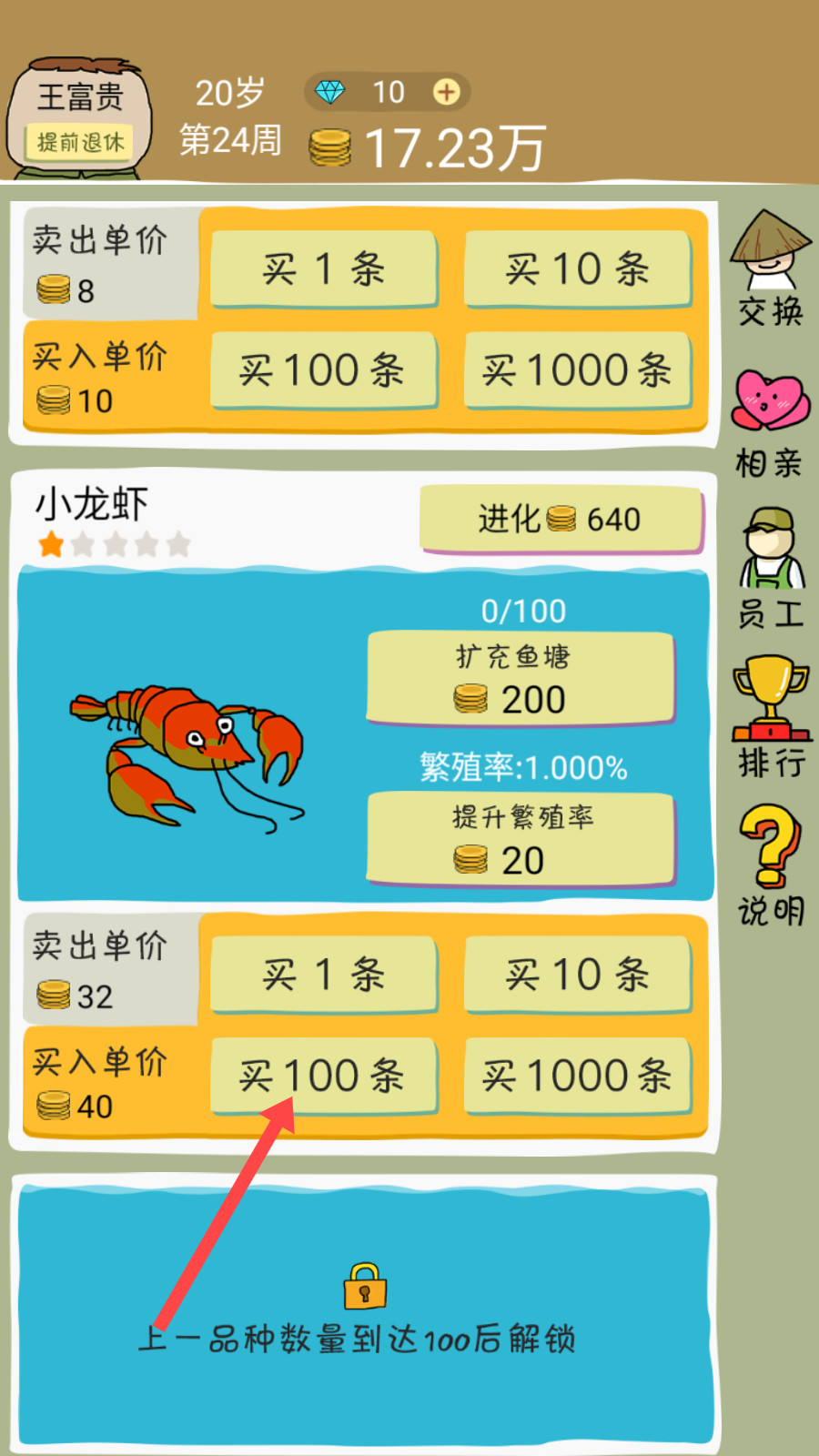
Task: Tap 买10条 in the price-10 panel
Action: tap(577, 269)
